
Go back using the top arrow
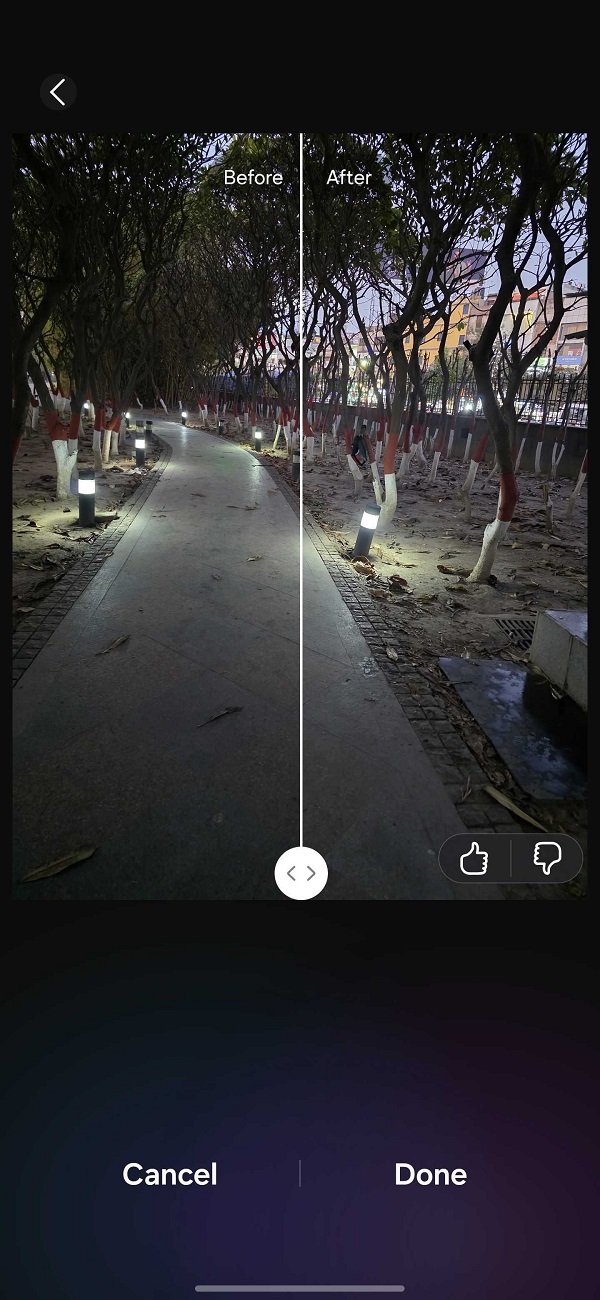(58, 93)
